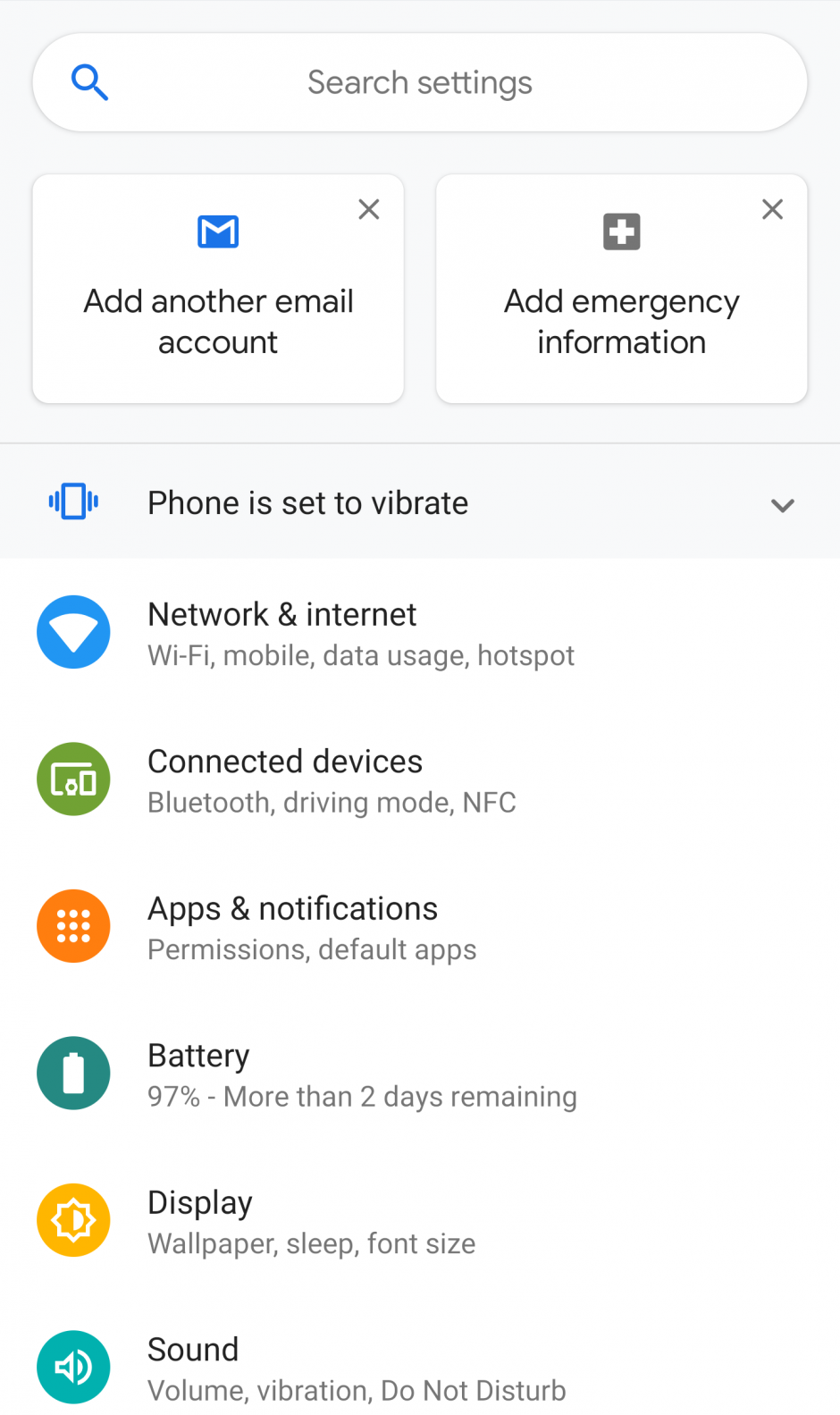This screenshot has width=840, height=1415.
Task: Open Connected devices via its green icon
Action: [x=73, y=779]
